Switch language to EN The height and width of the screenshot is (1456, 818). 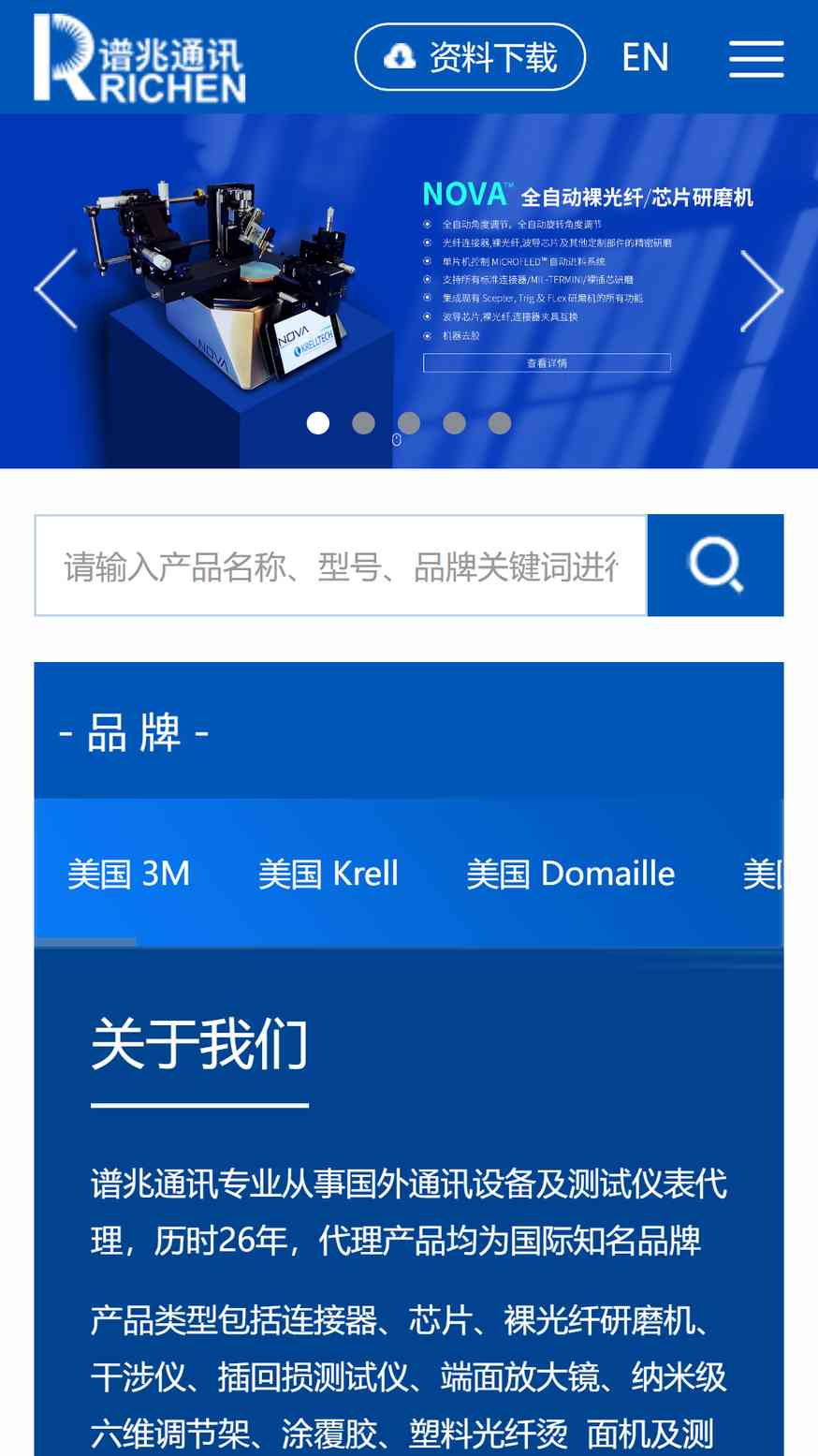click(645, 57)
